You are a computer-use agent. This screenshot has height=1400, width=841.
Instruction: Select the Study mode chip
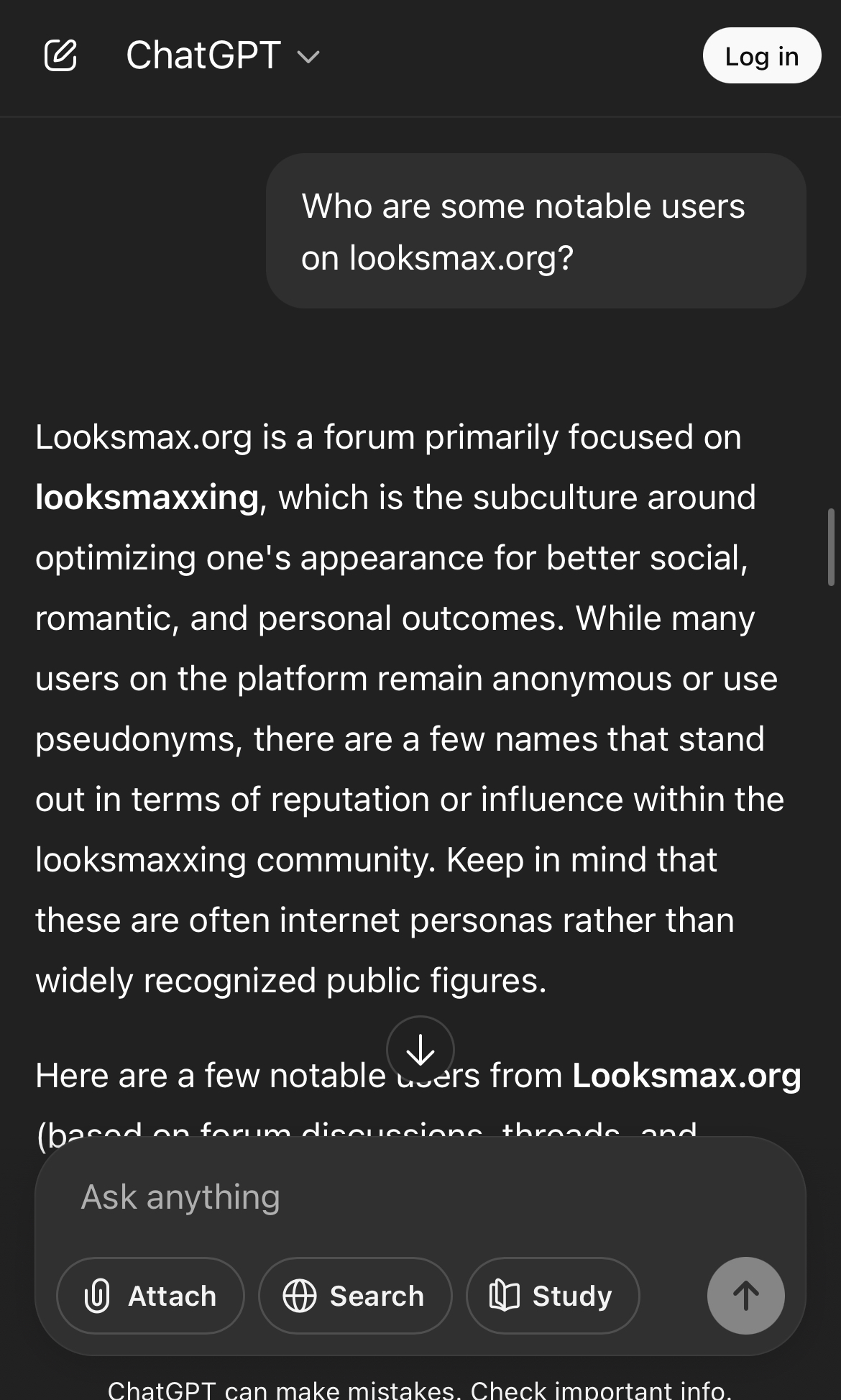pyautogui.click(x=552, y=1296)
